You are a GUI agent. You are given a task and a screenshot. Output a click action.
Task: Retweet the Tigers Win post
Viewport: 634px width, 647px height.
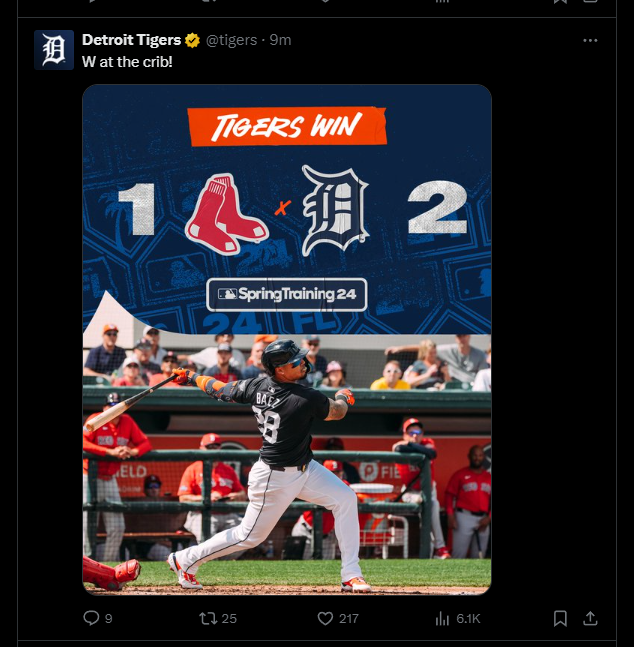209,618
